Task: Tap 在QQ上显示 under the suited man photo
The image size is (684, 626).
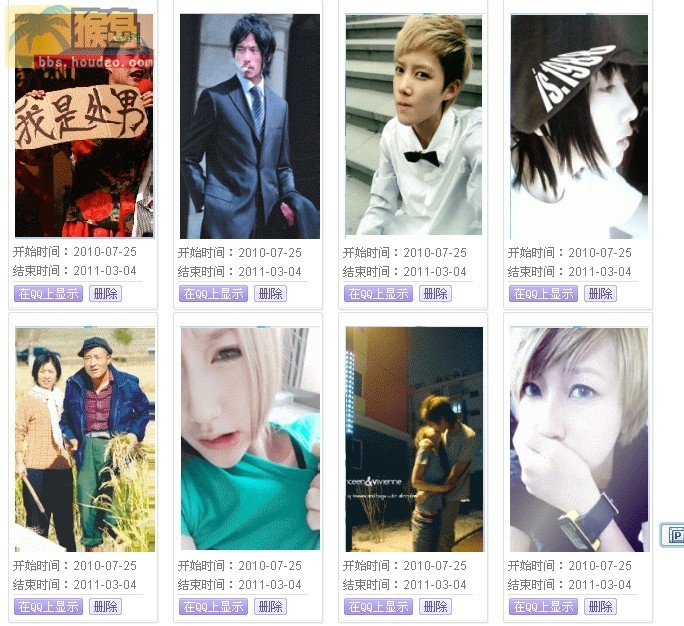Action: (x=213, y=294)
